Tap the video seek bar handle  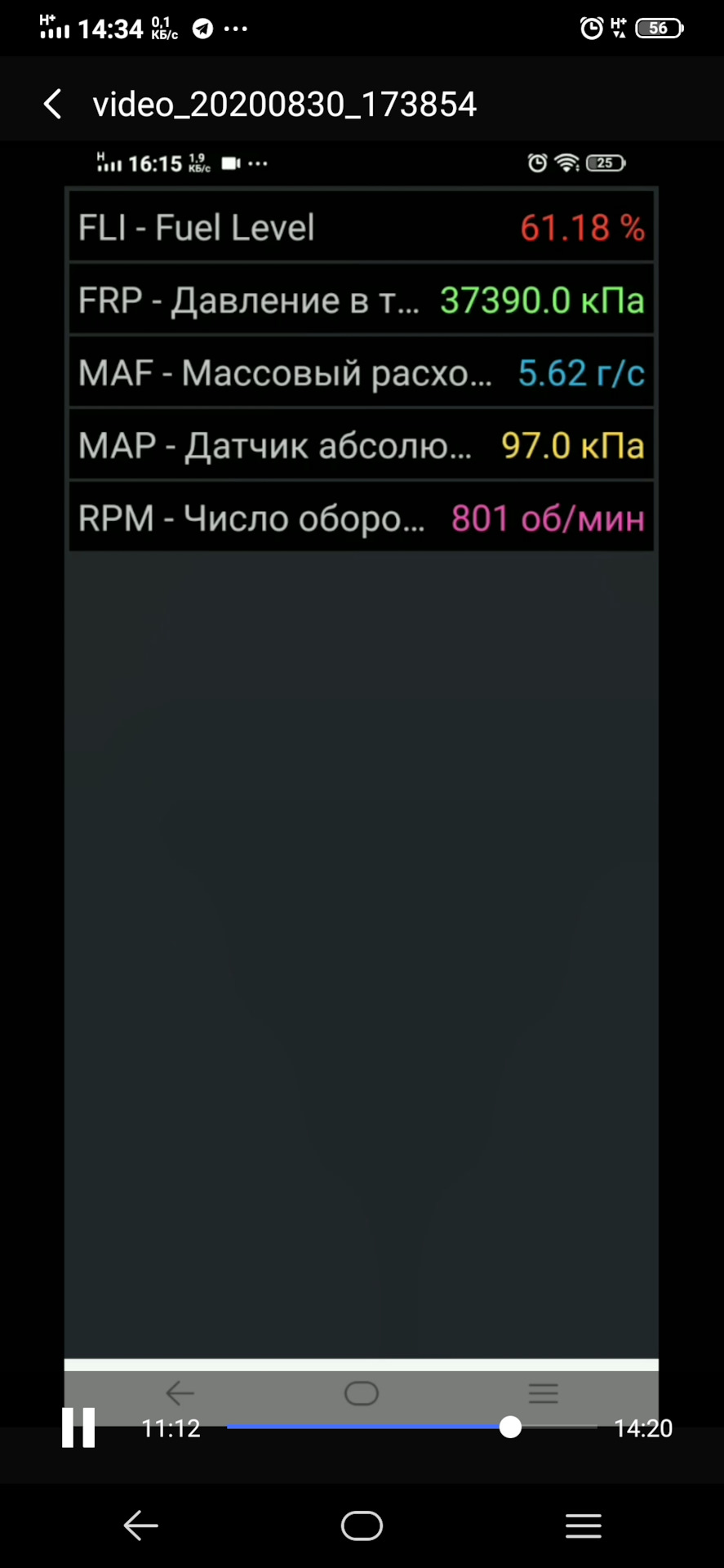510,1427
